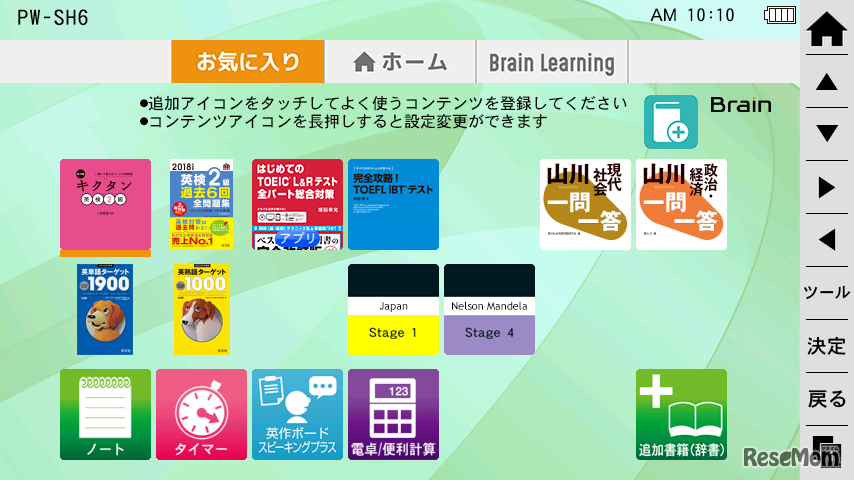This screenshot has height=480, width=854.
Task: Open 完全攻略 TOEFL iBTテスト
Action: tap(393, 204)
